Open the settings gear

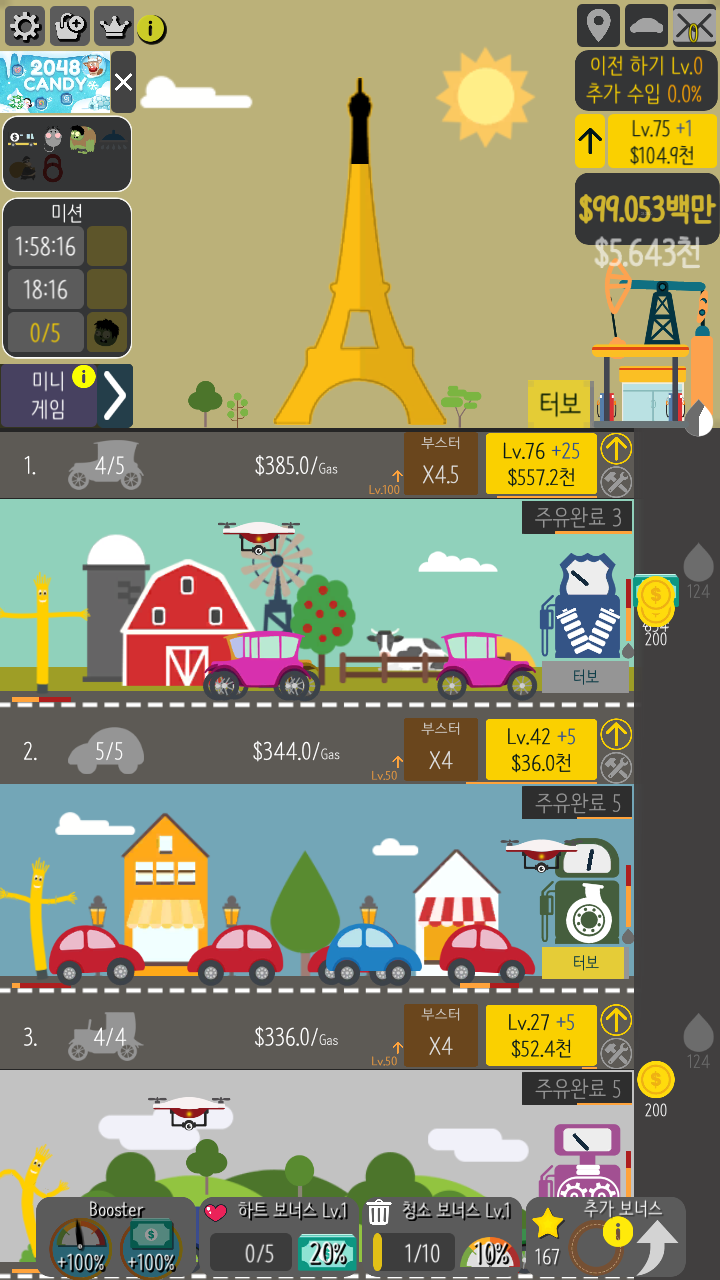[24, 26]
